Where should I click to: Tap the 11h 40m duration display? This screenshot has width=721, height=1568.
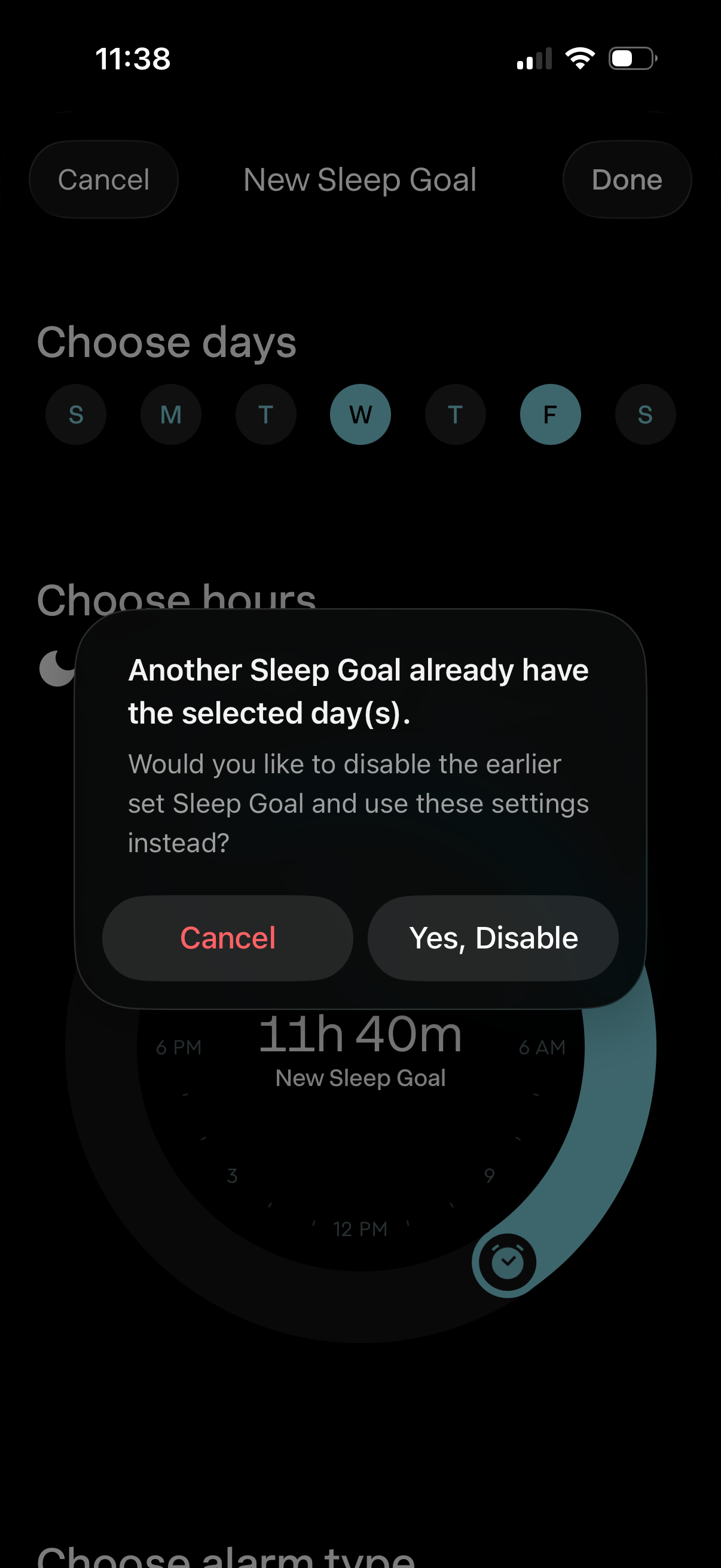[x=360, y=1033]
